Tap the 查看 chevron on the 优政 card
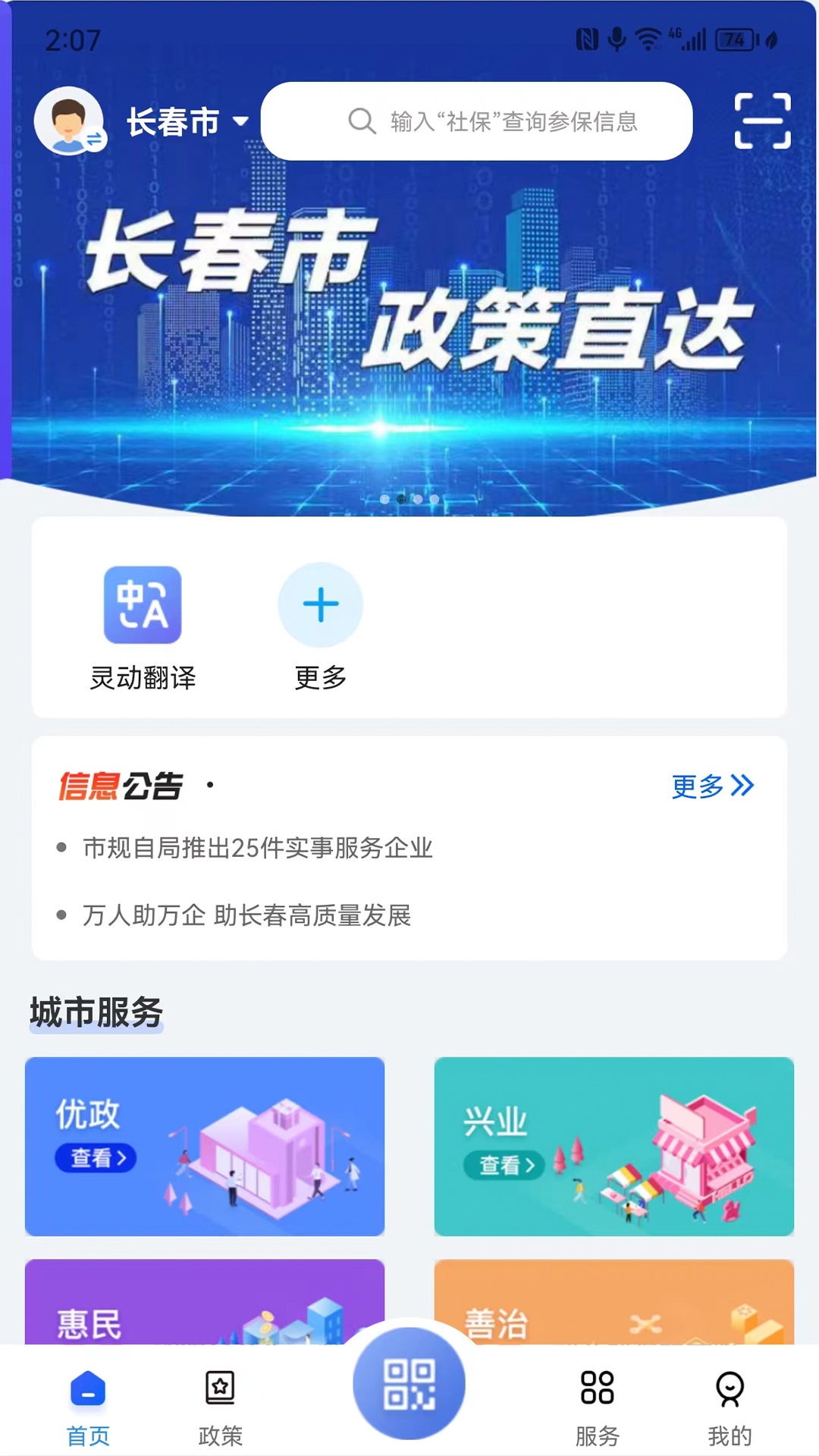Viewport: 819px width, 1456px height. (x=96, y=1159)
